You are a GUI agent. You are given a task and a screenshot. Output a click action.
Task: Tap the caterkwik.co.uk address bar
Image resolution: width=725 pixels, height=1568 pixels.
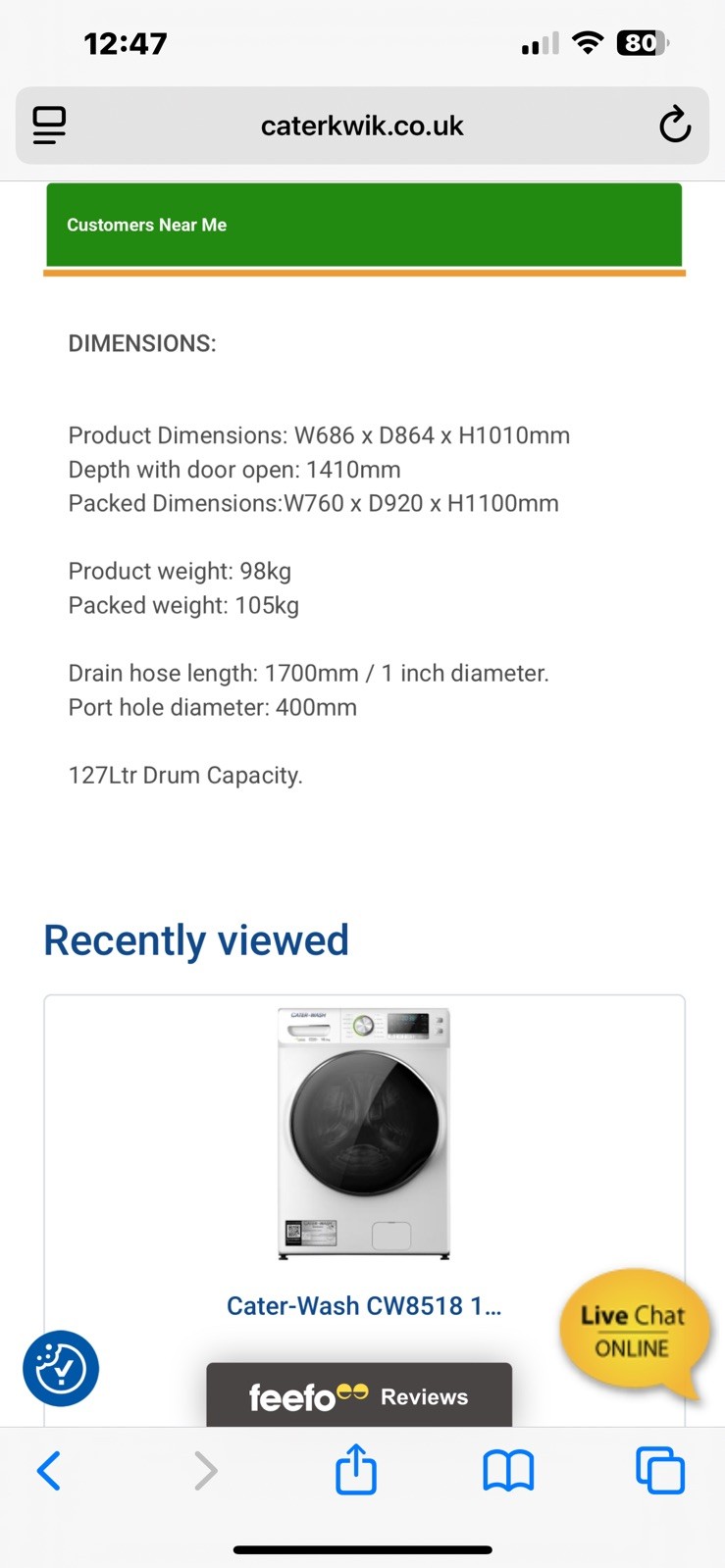tap(362, 126)
